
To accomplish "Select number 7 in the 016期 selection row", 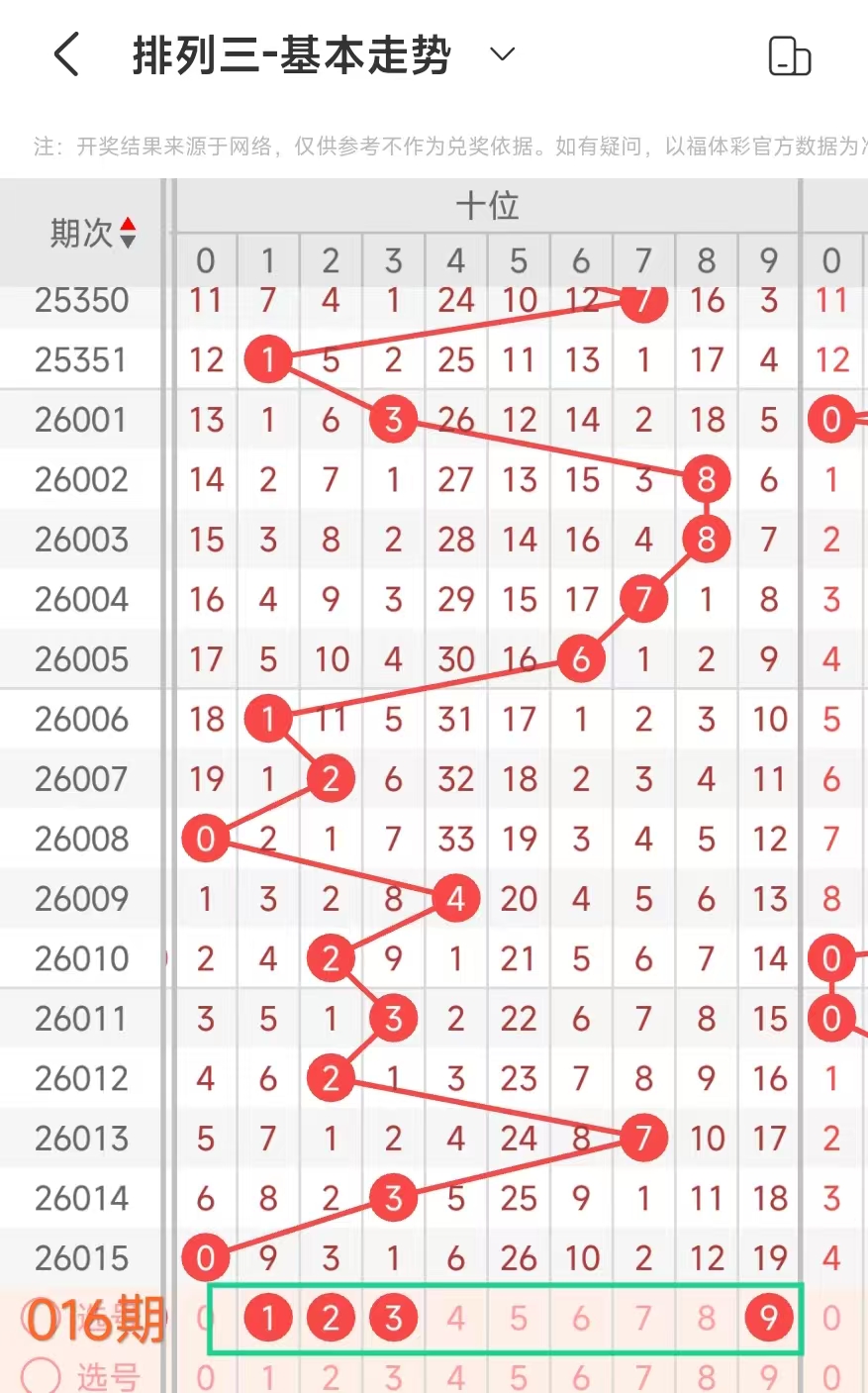I will [x=643, y=1318].
